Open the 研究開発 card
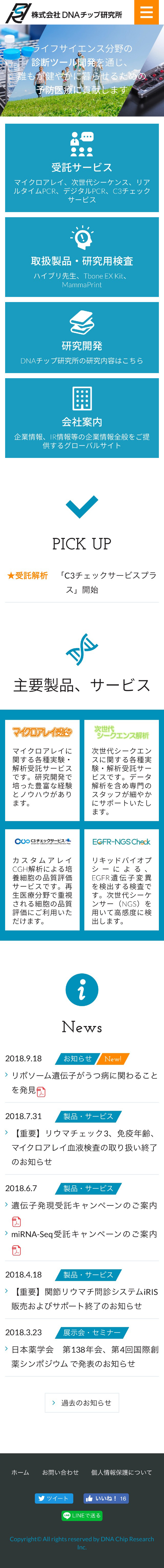Viewport: 164px width, 1568px height. pyautogui.click(x=82, y=337)
